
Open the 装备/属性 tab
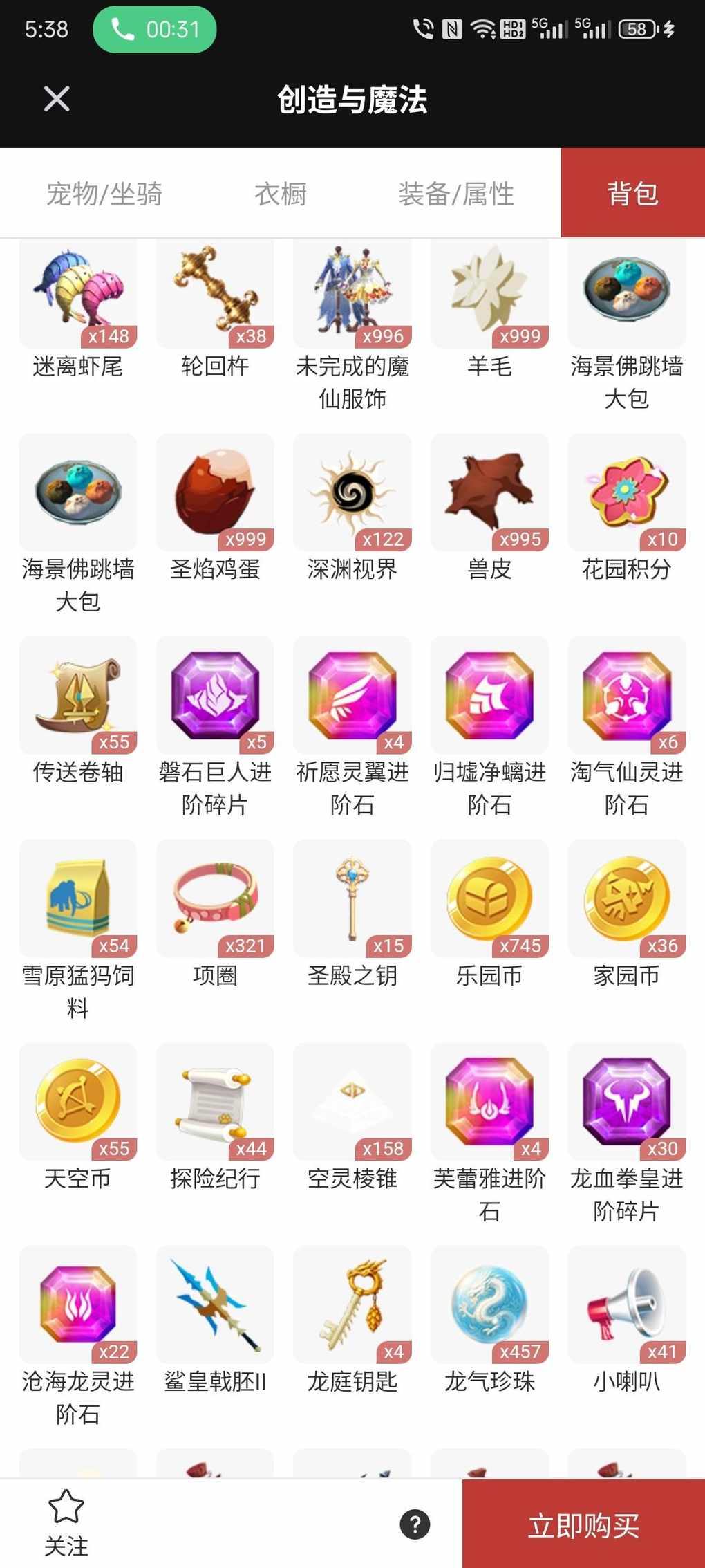[x=456, y=194]
